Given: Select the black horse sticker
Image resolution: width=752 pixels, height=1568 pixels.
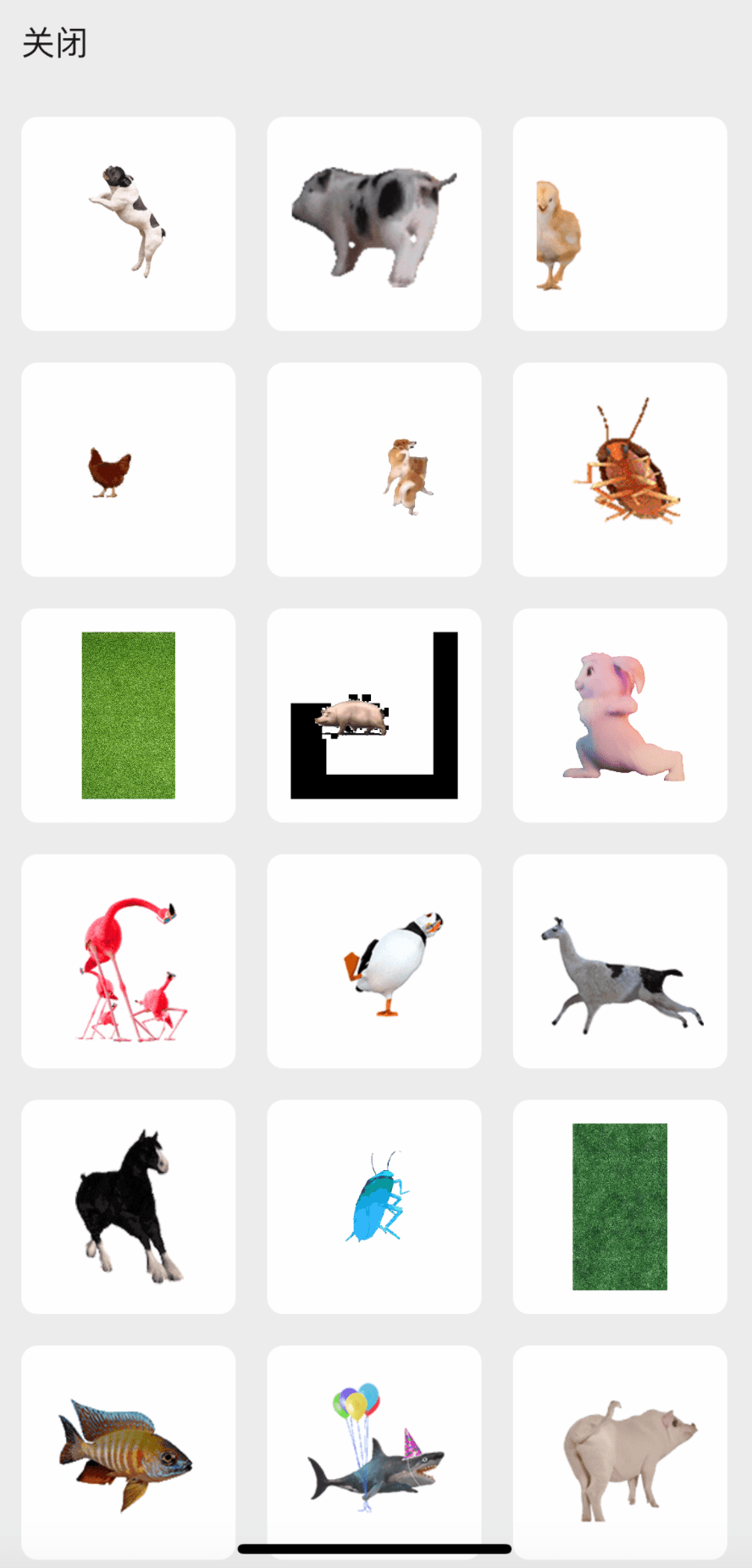Looking at the screenshot, I should pyautogui.click(x=129, y=1206).
